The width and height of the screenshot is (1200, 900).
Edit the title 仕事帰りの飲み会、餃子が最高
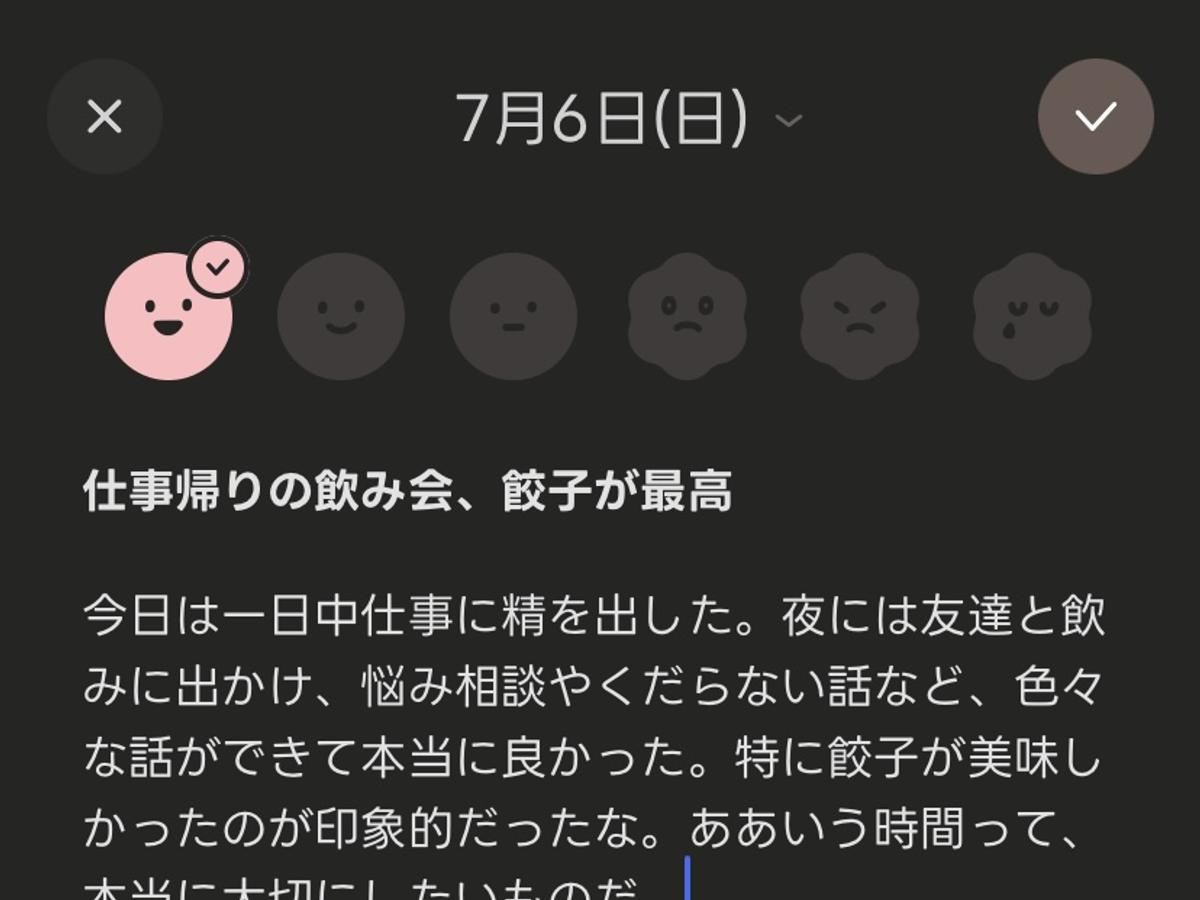click(x=408, y=493)
